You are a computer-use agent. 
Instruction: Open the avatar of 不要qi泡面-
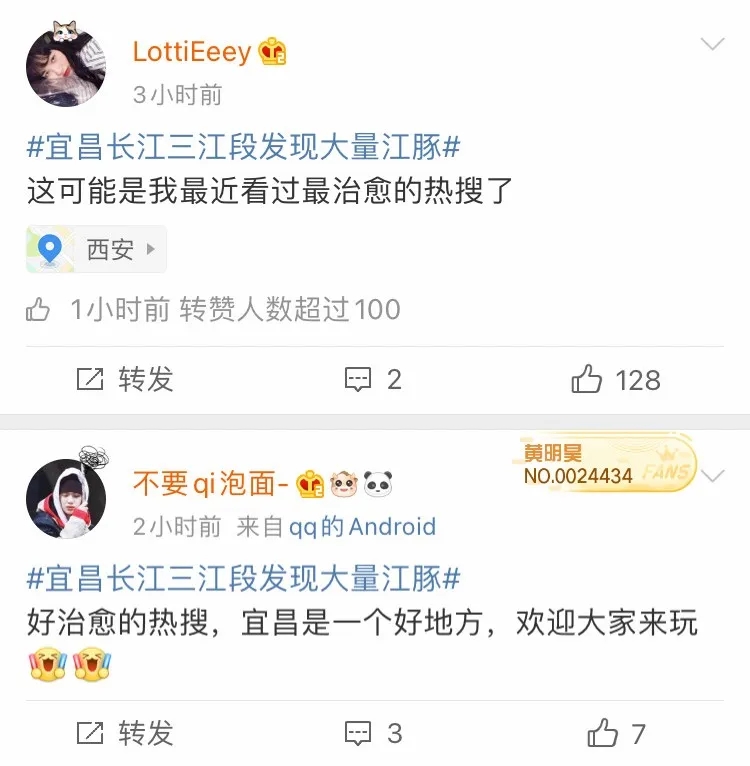(x=65, y=499)
